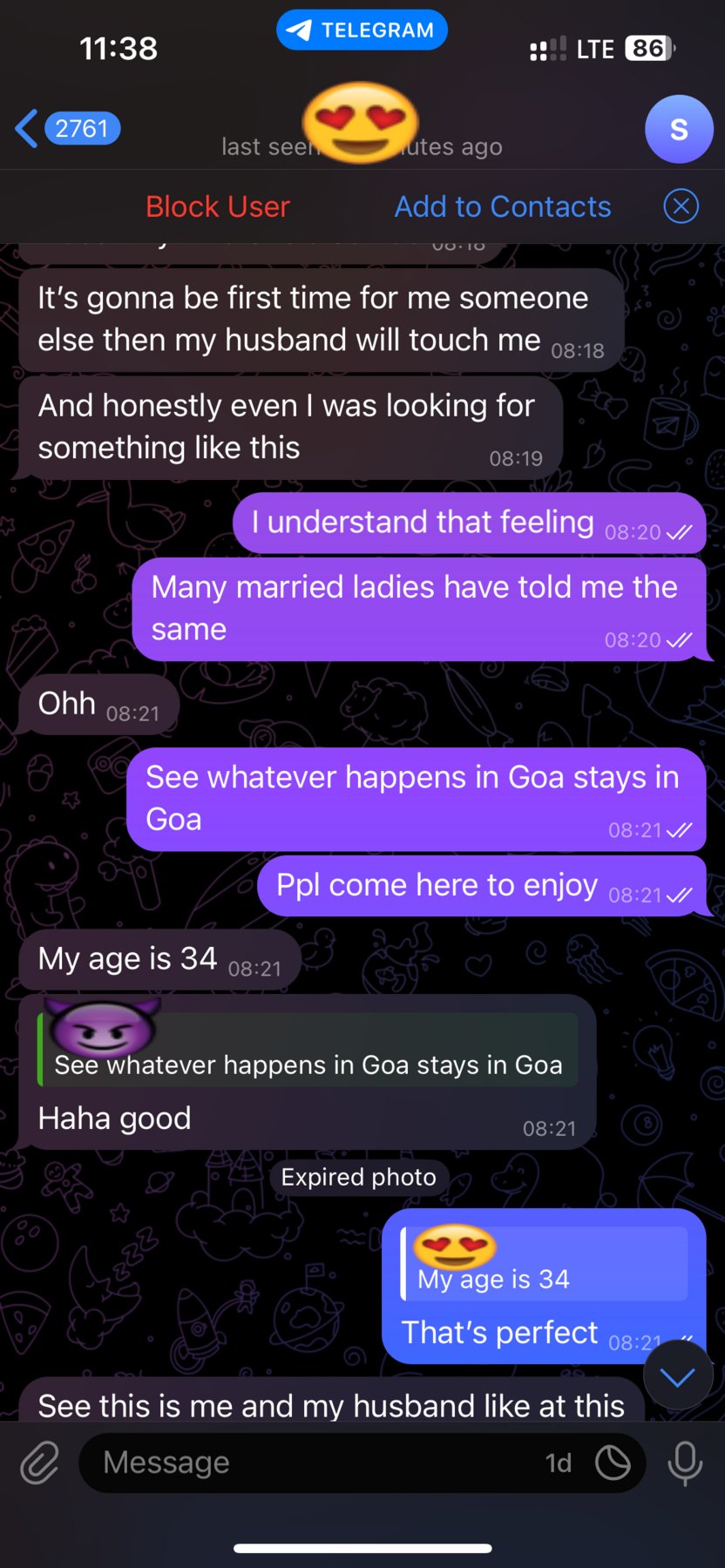Viewport: 725px width, 1568px height.
Task: Tap Block User
Action: [x=217, y=206]
